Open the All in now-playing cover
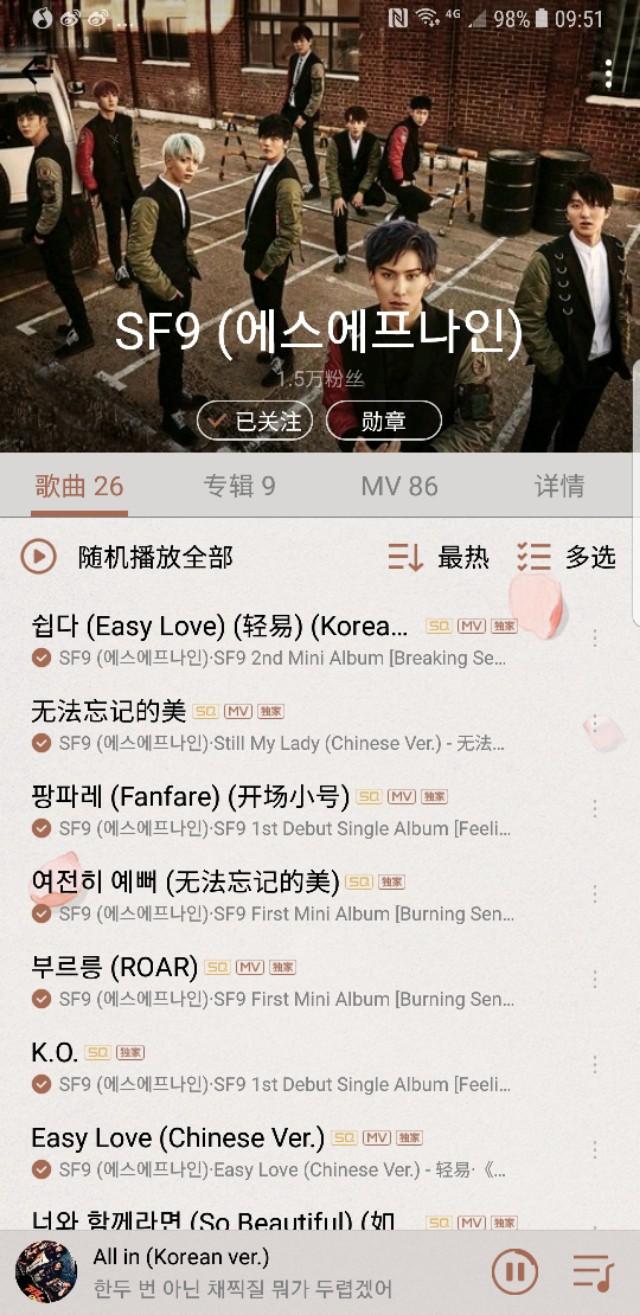The width and height of the screenshot is (640, 1315). coord(46,1272)
